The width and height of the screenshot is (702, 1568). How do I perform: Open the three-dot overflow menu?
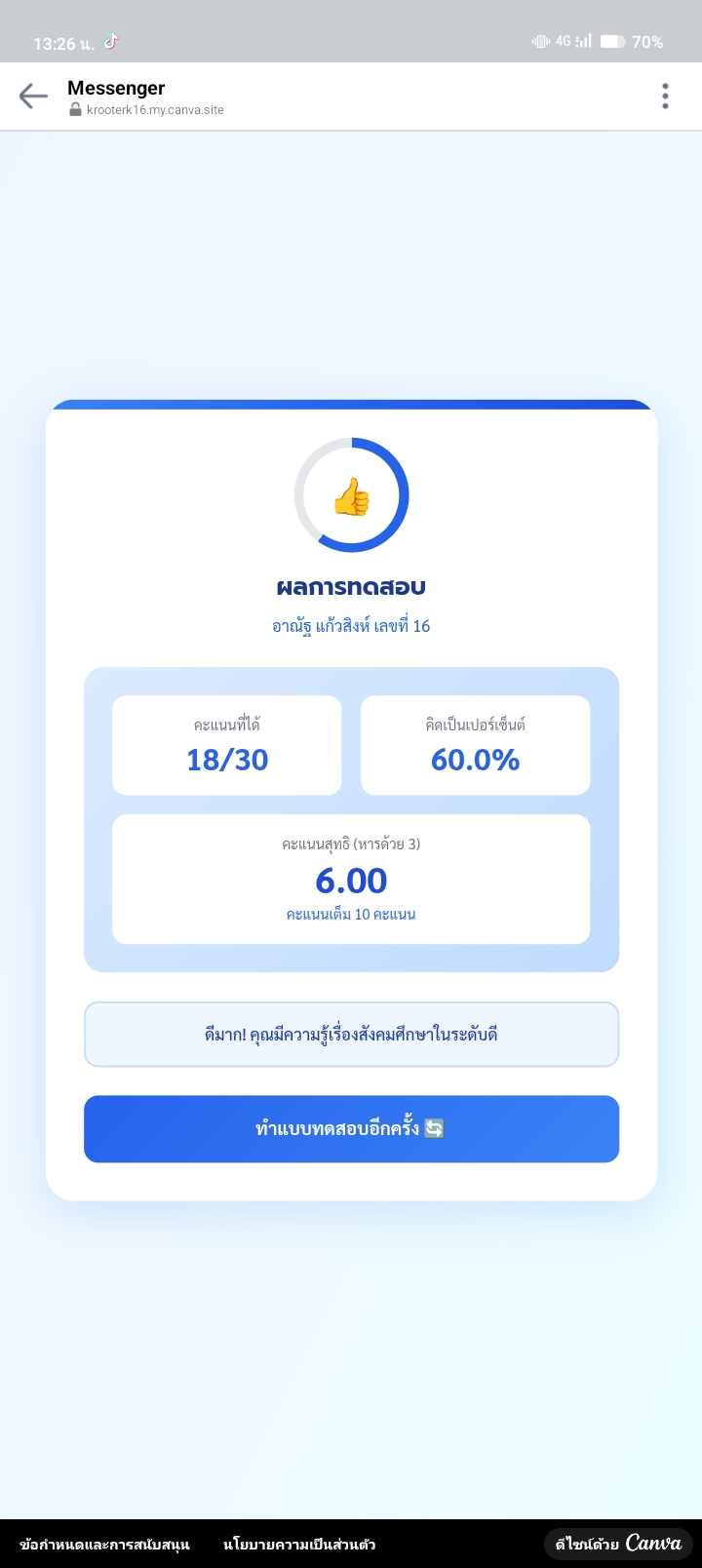(665, 97)
